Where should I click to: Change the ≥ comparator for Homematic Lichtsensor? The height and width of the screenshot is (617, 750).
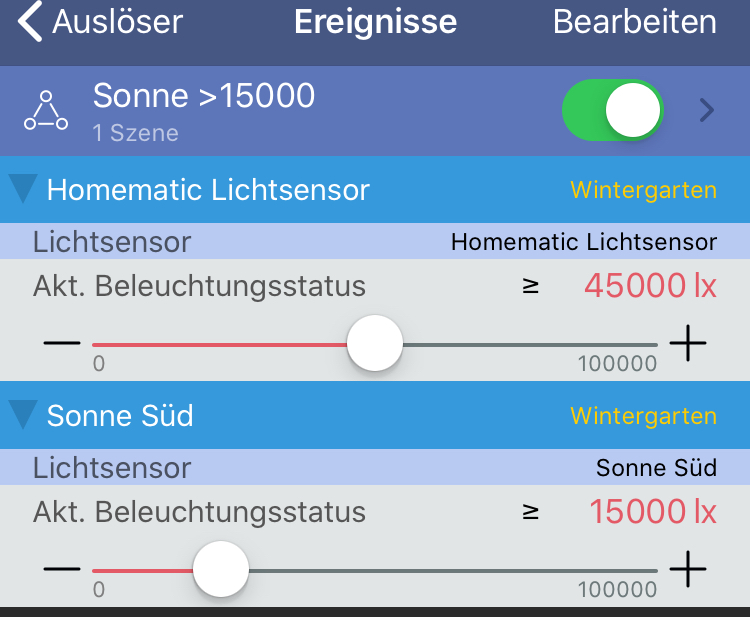pos(531,286)
